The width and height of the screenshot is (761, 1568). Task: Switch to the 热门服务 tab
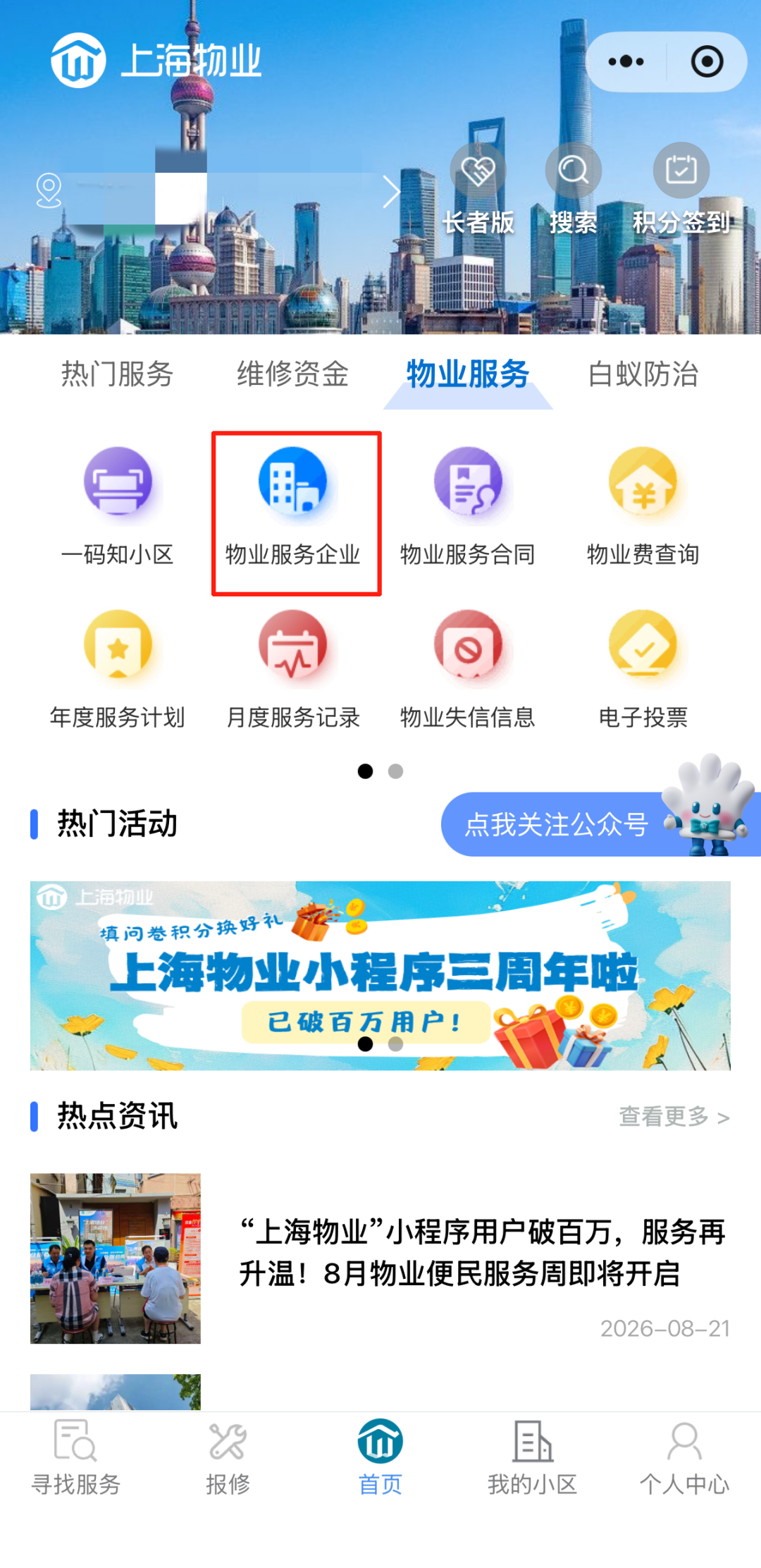(117, 374)
